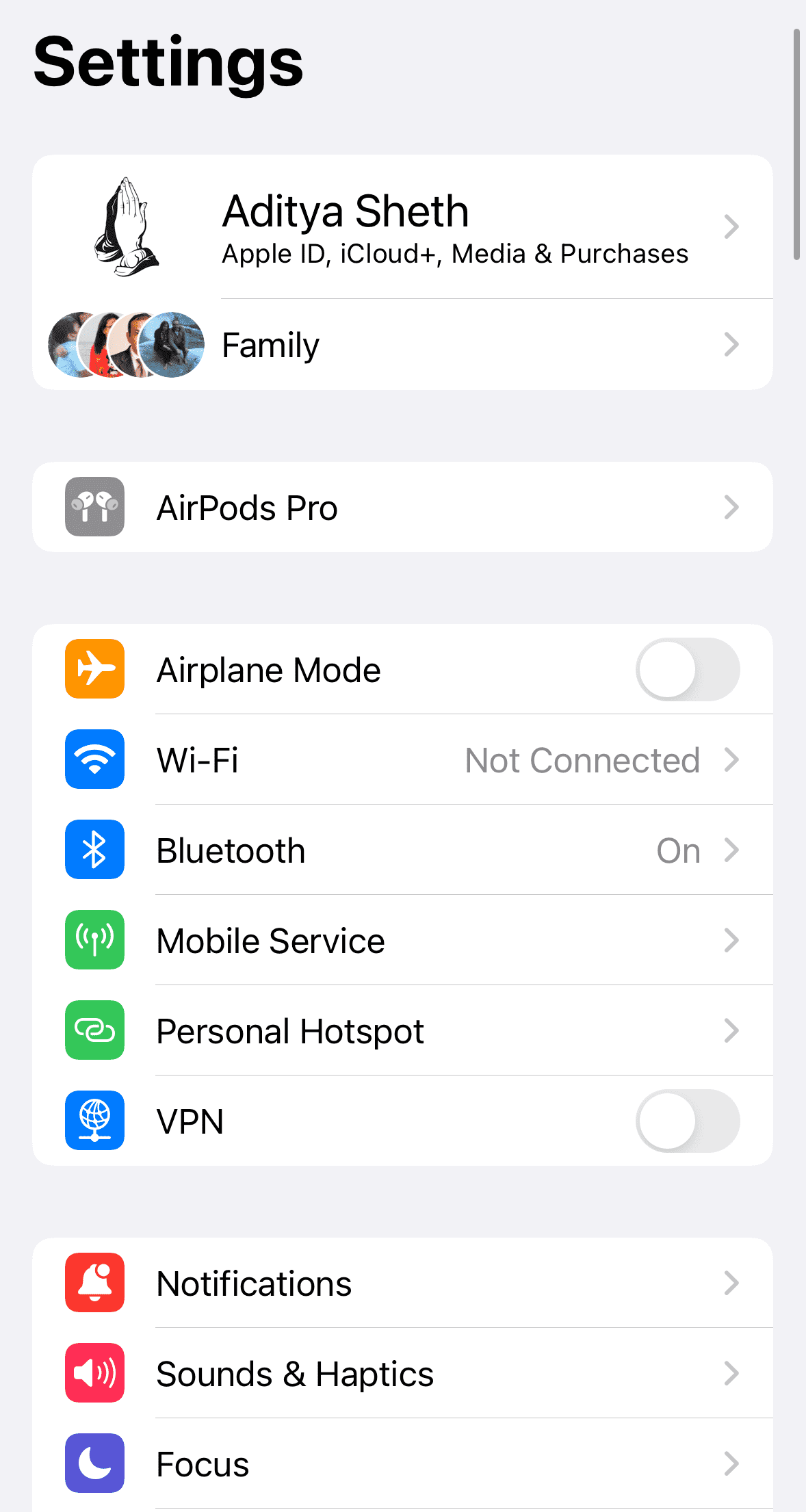Select the Focus crescent moon icon
The image size is (806, 1512).
94,1463
